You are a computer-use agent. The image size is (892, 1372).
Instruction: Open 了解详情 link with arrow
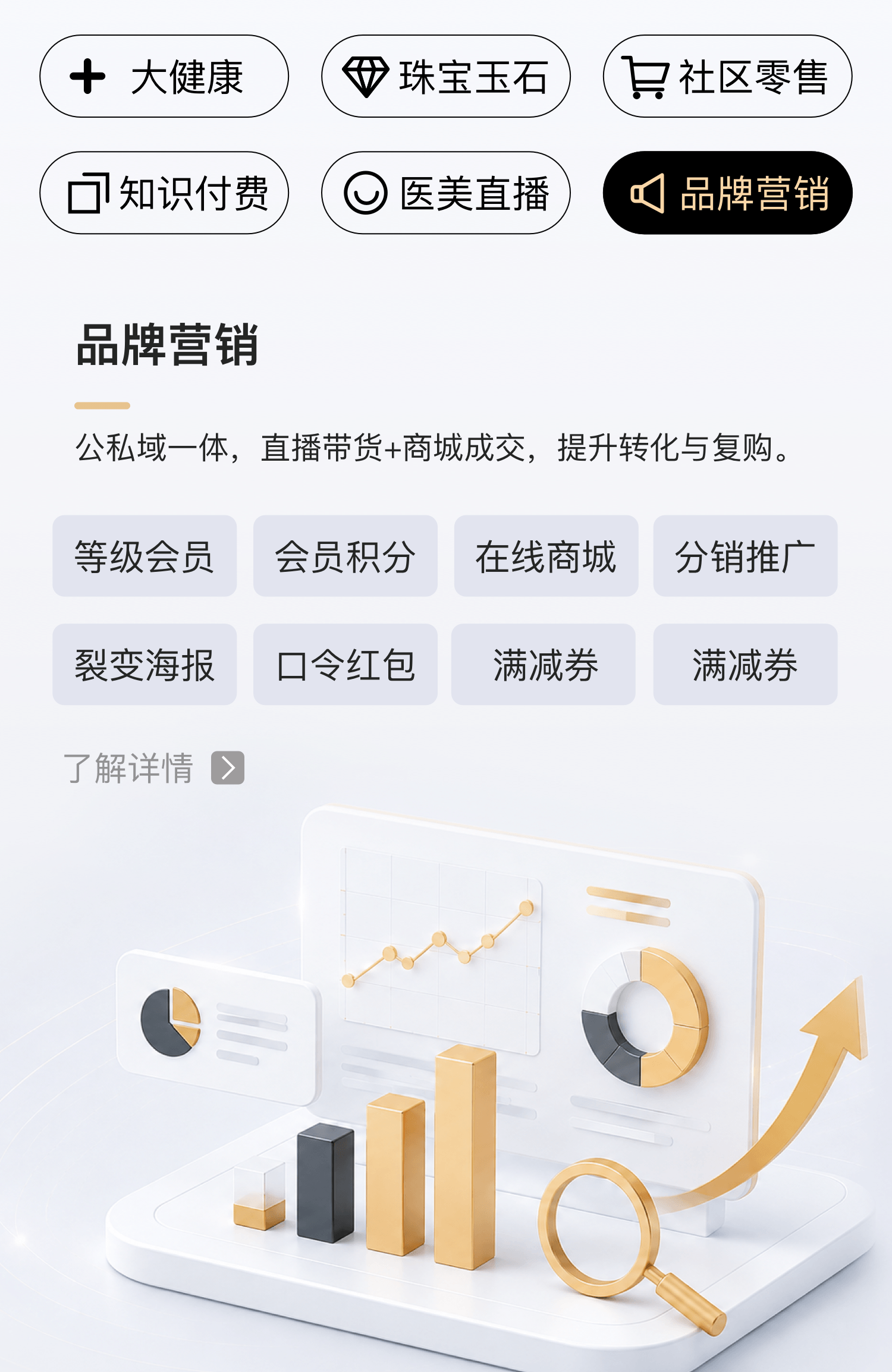coord(154,767)
